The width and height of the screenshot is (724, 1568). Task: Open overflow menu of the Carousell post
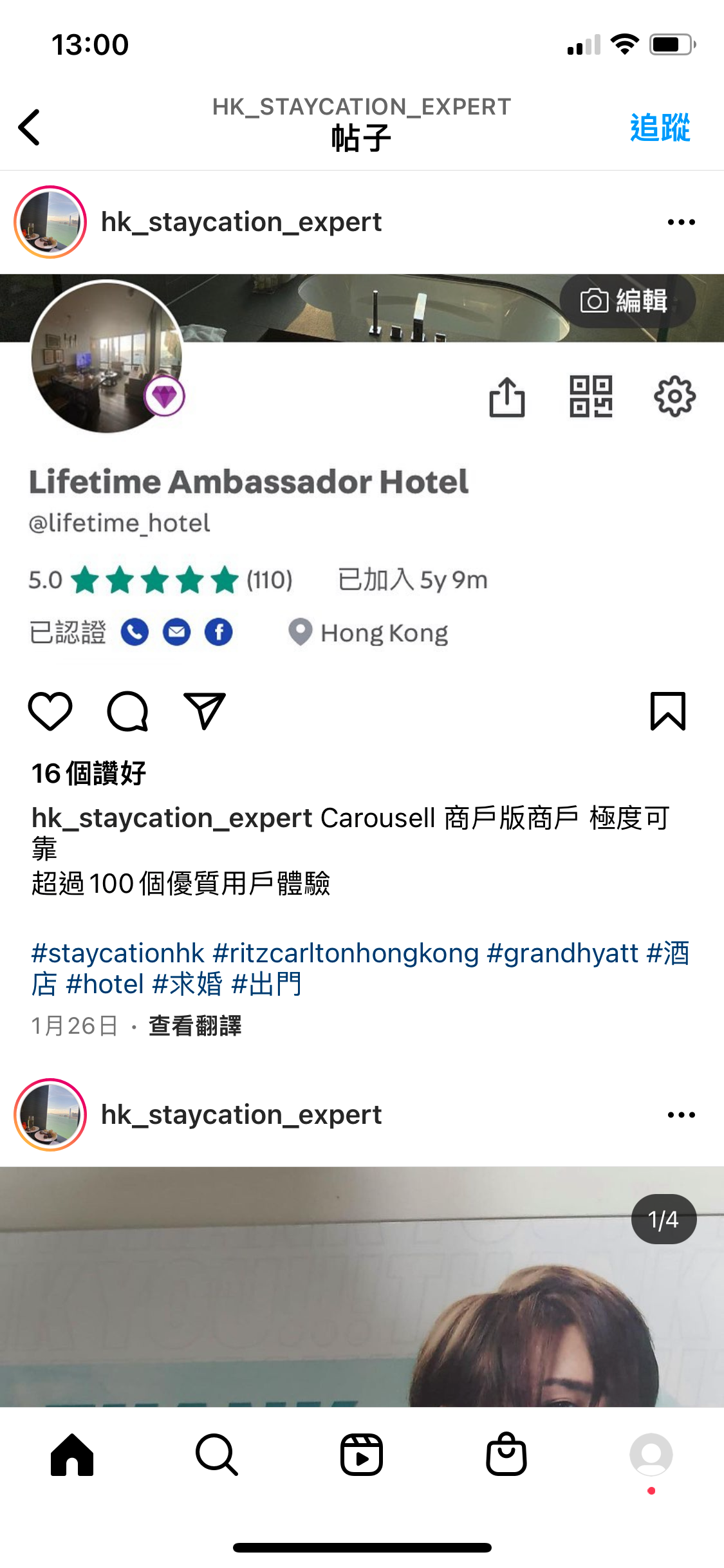point(681,222)
